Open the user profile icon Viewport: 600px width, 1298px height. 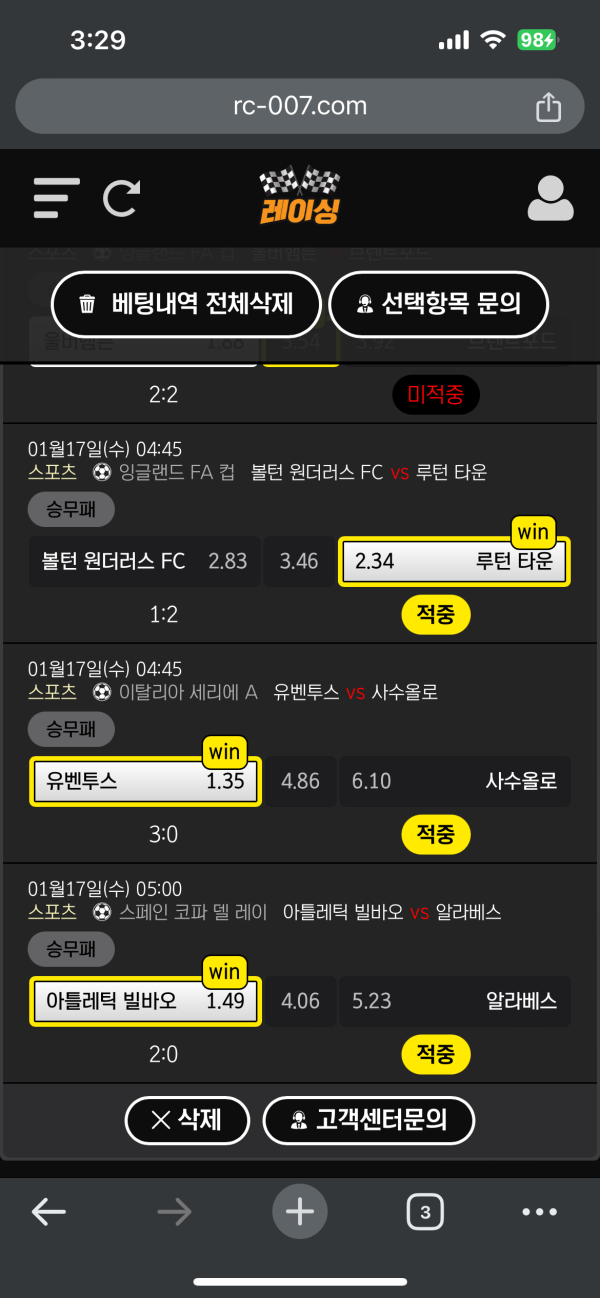coord(550,198)
